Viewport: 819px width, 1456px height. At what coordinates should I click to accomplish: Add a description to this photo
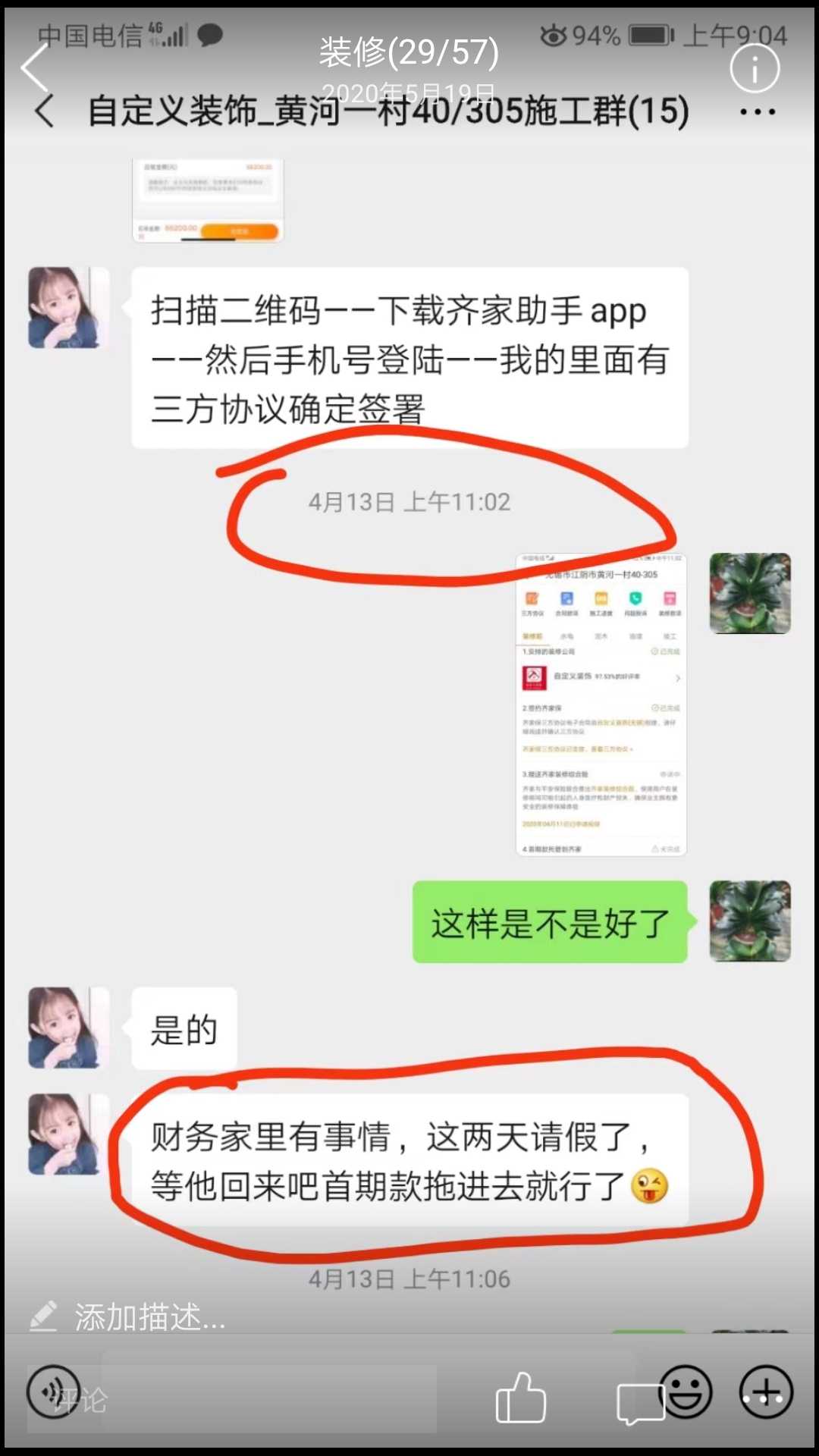[x=149, y=1317]
